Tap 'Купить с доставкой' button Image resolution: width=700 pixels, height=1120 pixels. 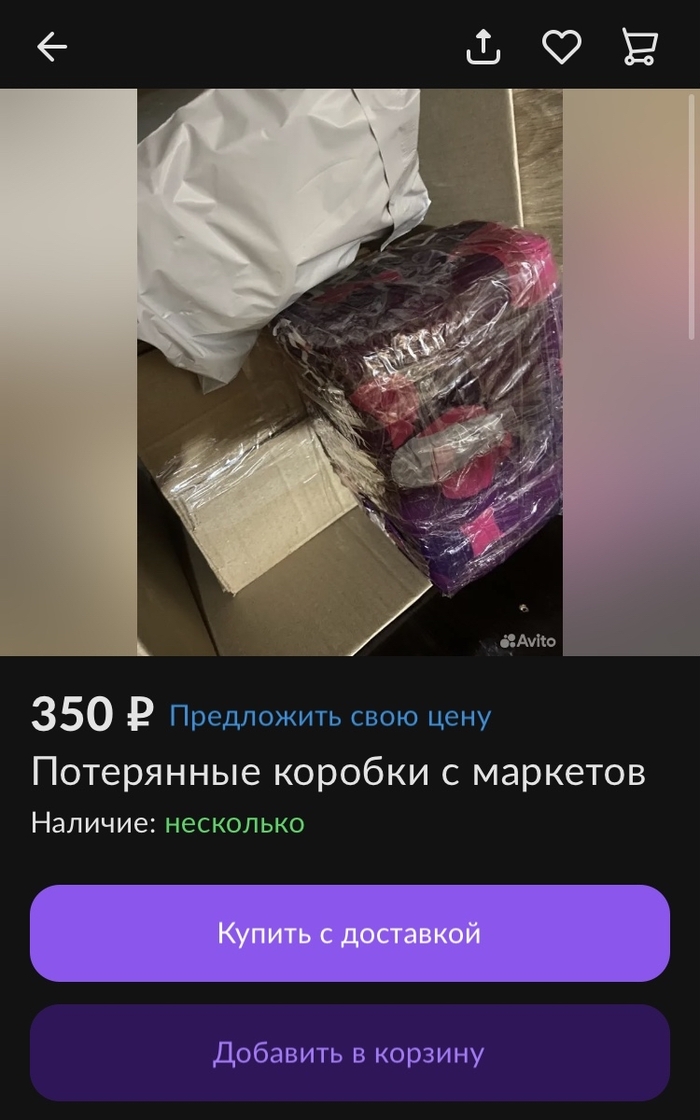coord(349,933)
